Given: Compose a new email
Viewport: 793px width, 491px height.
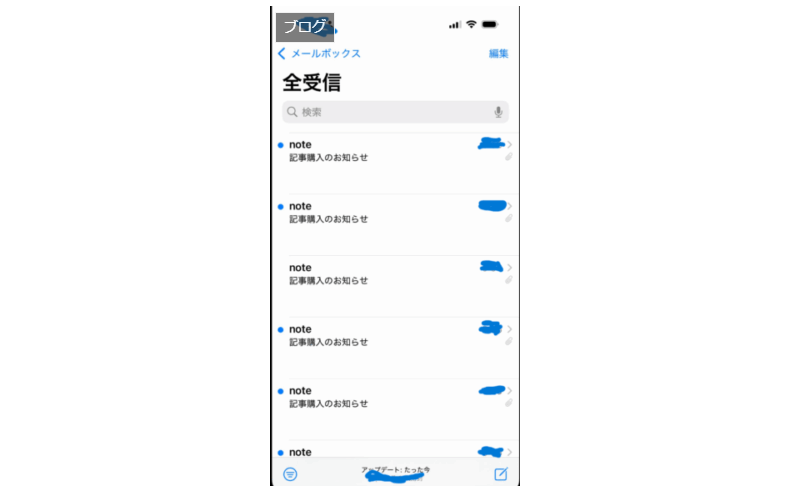Looking at the screenshot, I should [x=501, y=474].
